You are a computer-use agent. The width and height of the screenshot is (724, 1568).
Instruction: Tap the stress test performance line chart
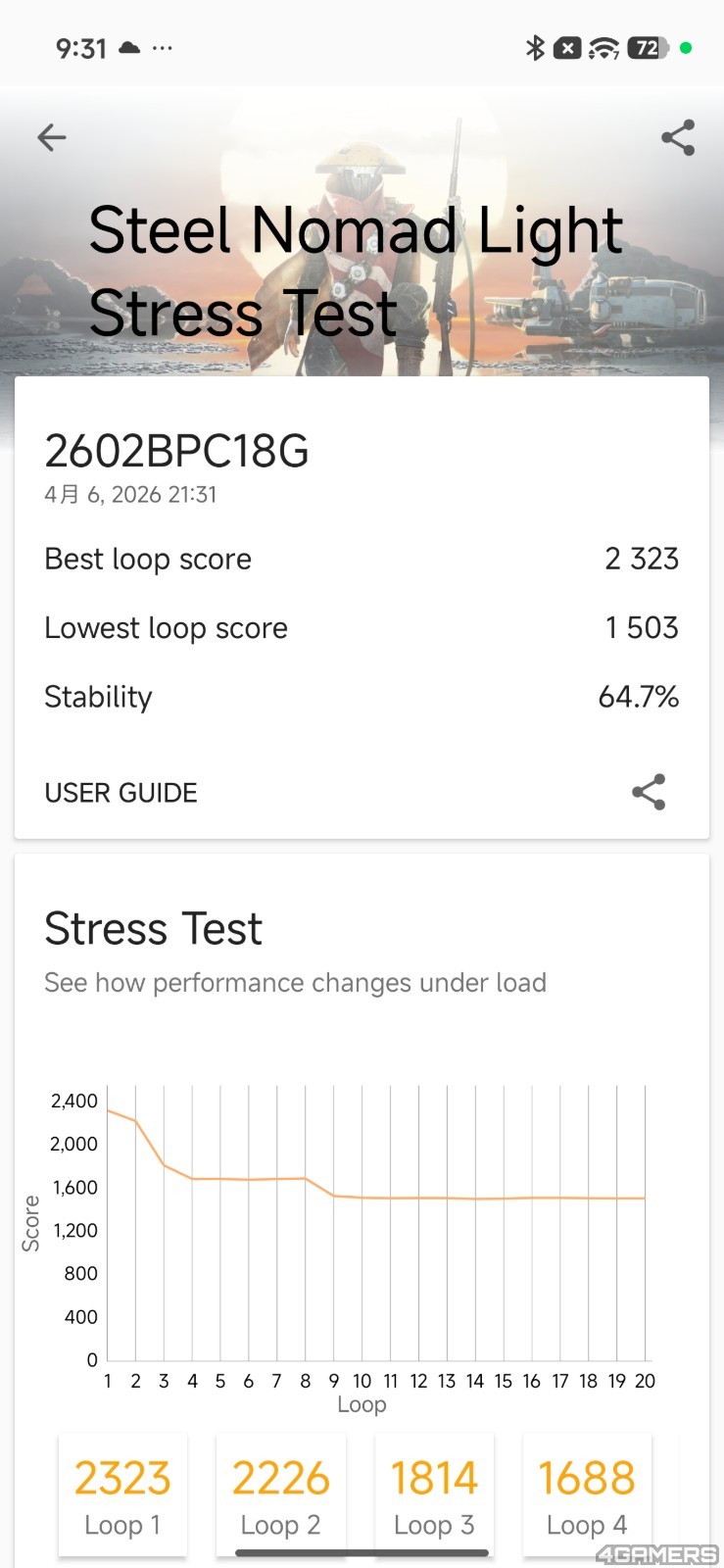(377, 1225)
